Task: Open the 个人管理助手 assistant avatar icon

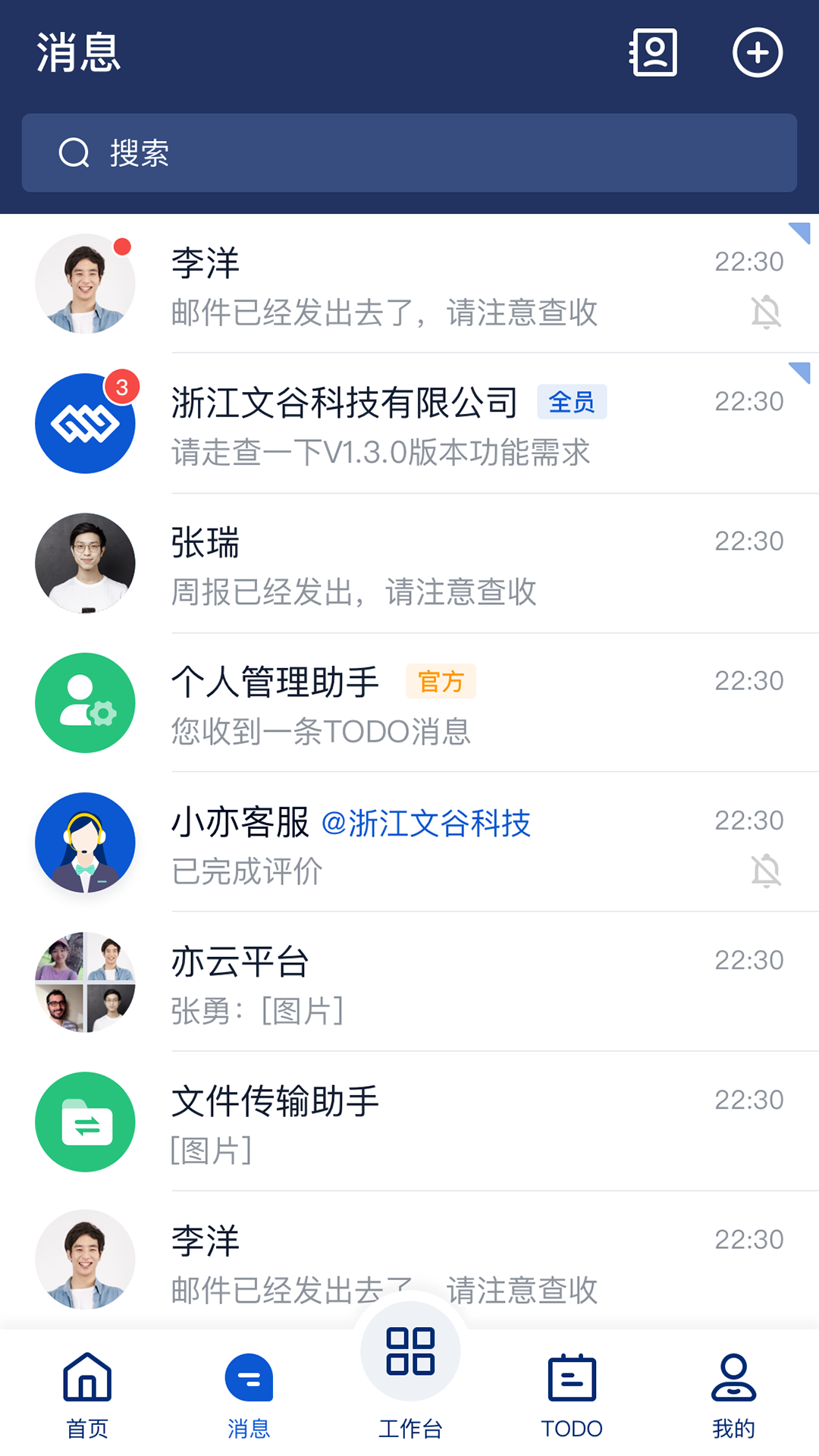Action: tap(85, 703)
